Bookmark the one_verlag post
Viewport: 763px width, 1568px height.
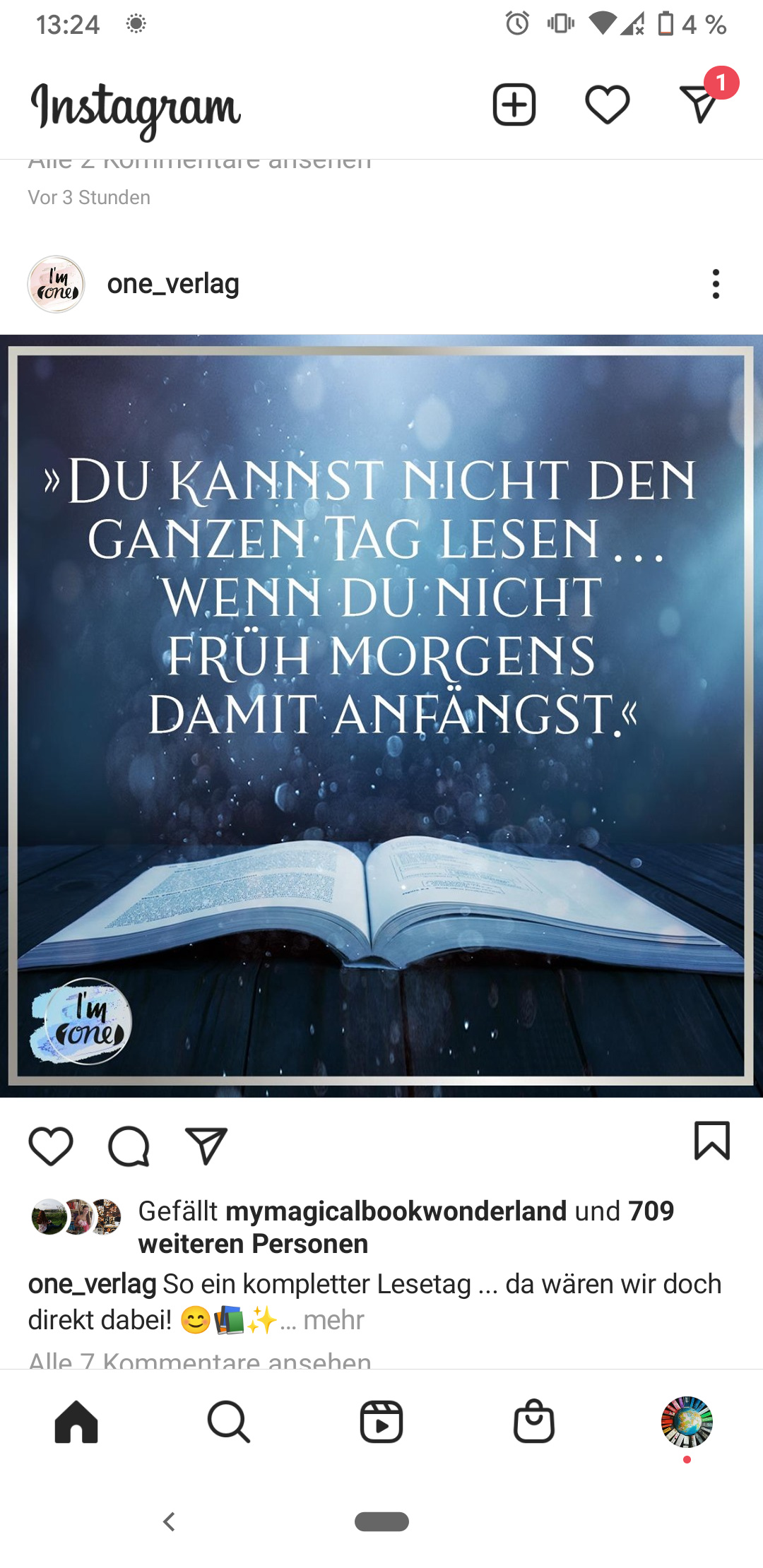(711, 1141)
